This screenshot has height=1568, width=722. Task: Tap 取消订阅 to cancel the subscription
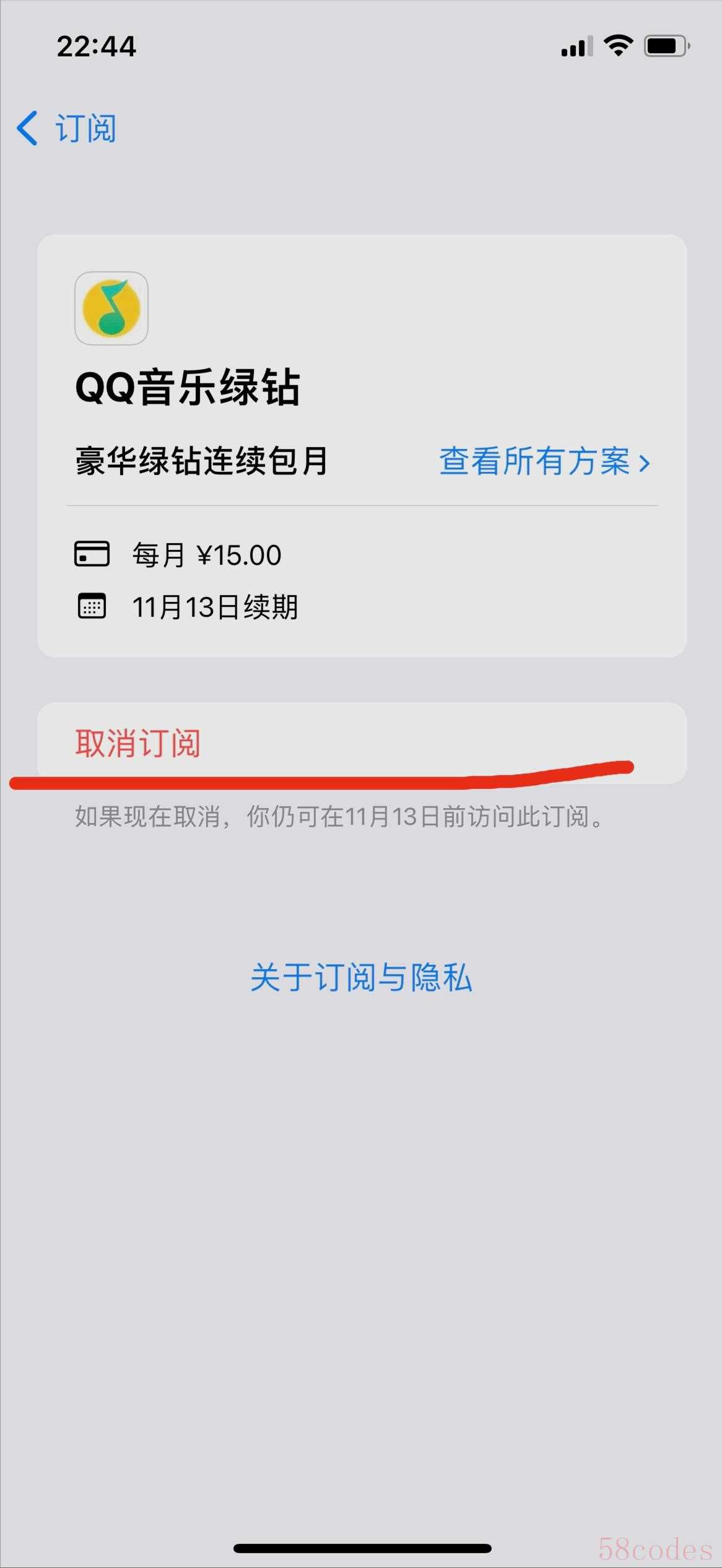[x=362, y=743]
